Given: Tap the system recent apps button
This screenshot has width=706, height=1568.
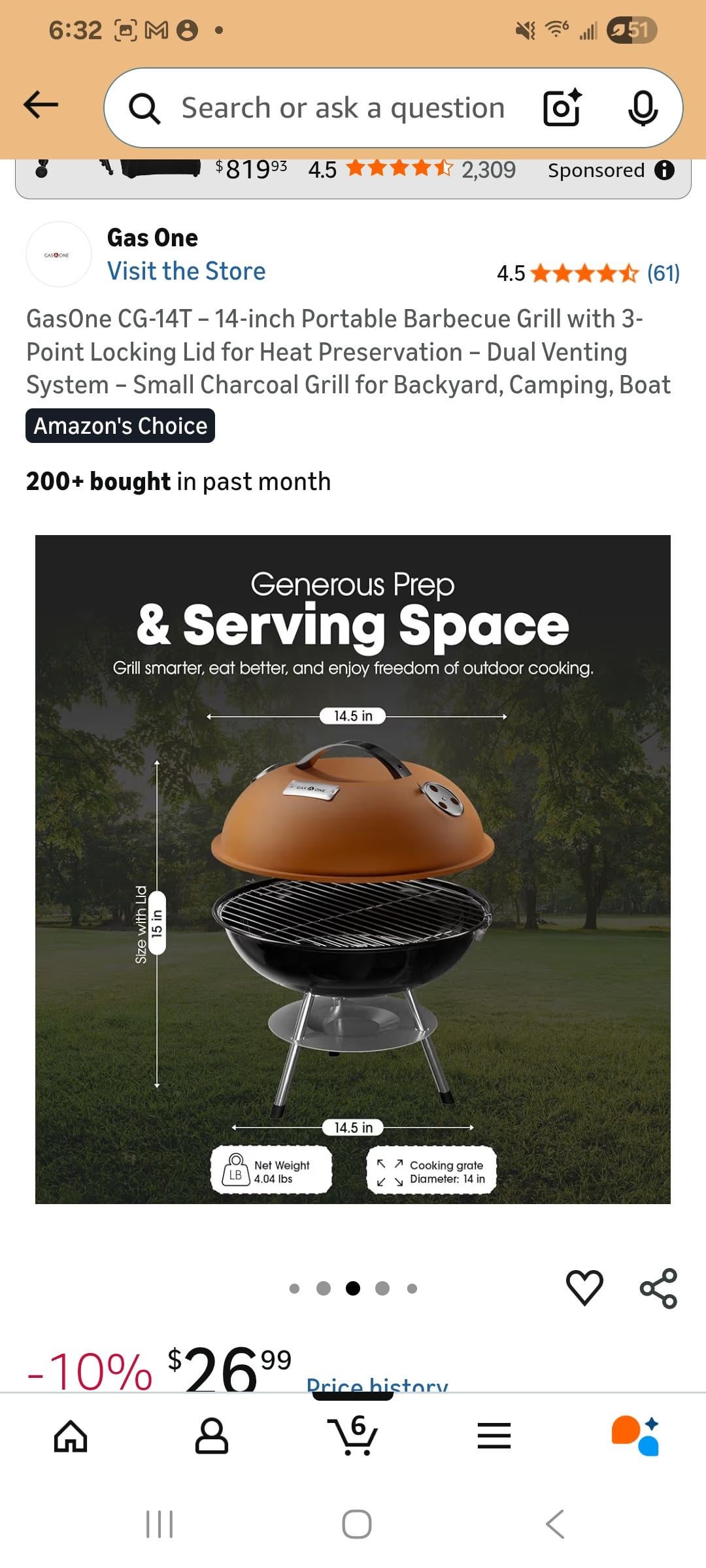Looking at the screenshot, I should tap(160, 1524).
